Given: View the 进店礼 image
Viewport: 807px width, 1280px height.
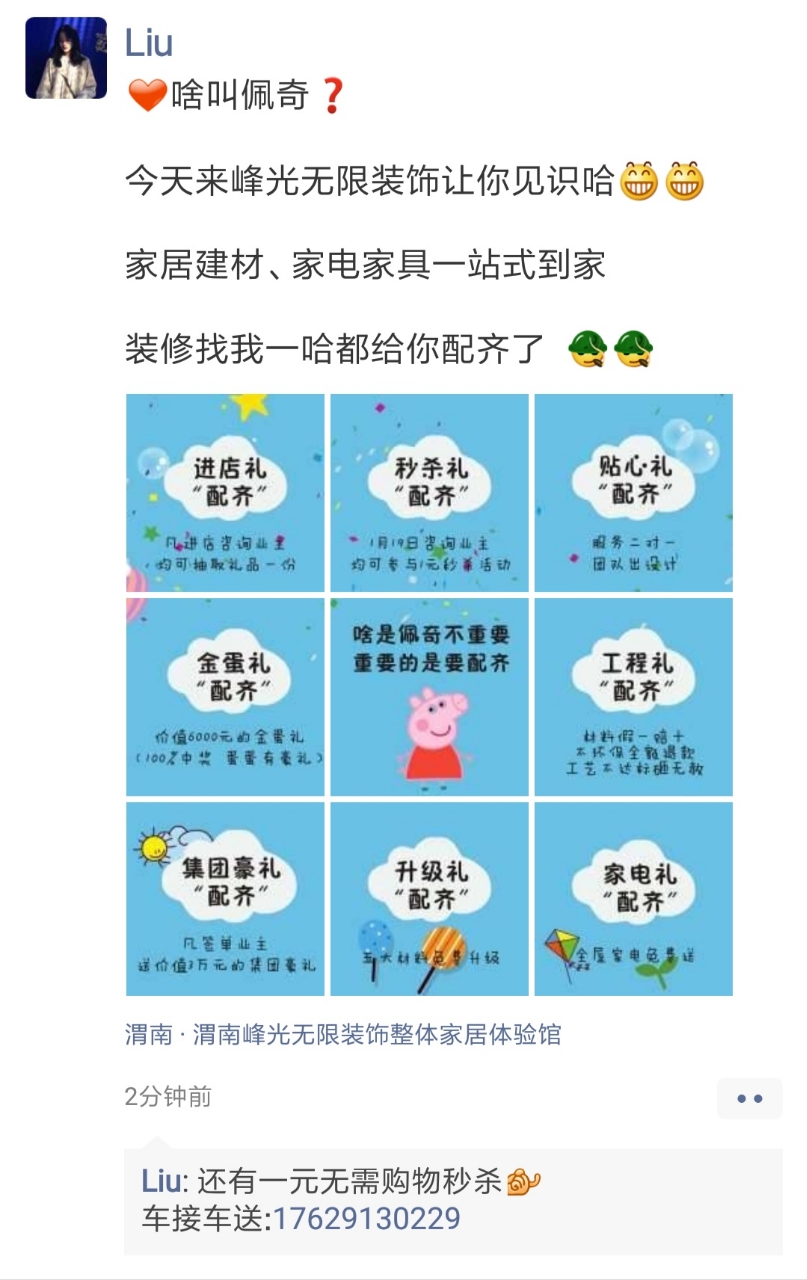Looking at the screenshot, I should [226, 493].
